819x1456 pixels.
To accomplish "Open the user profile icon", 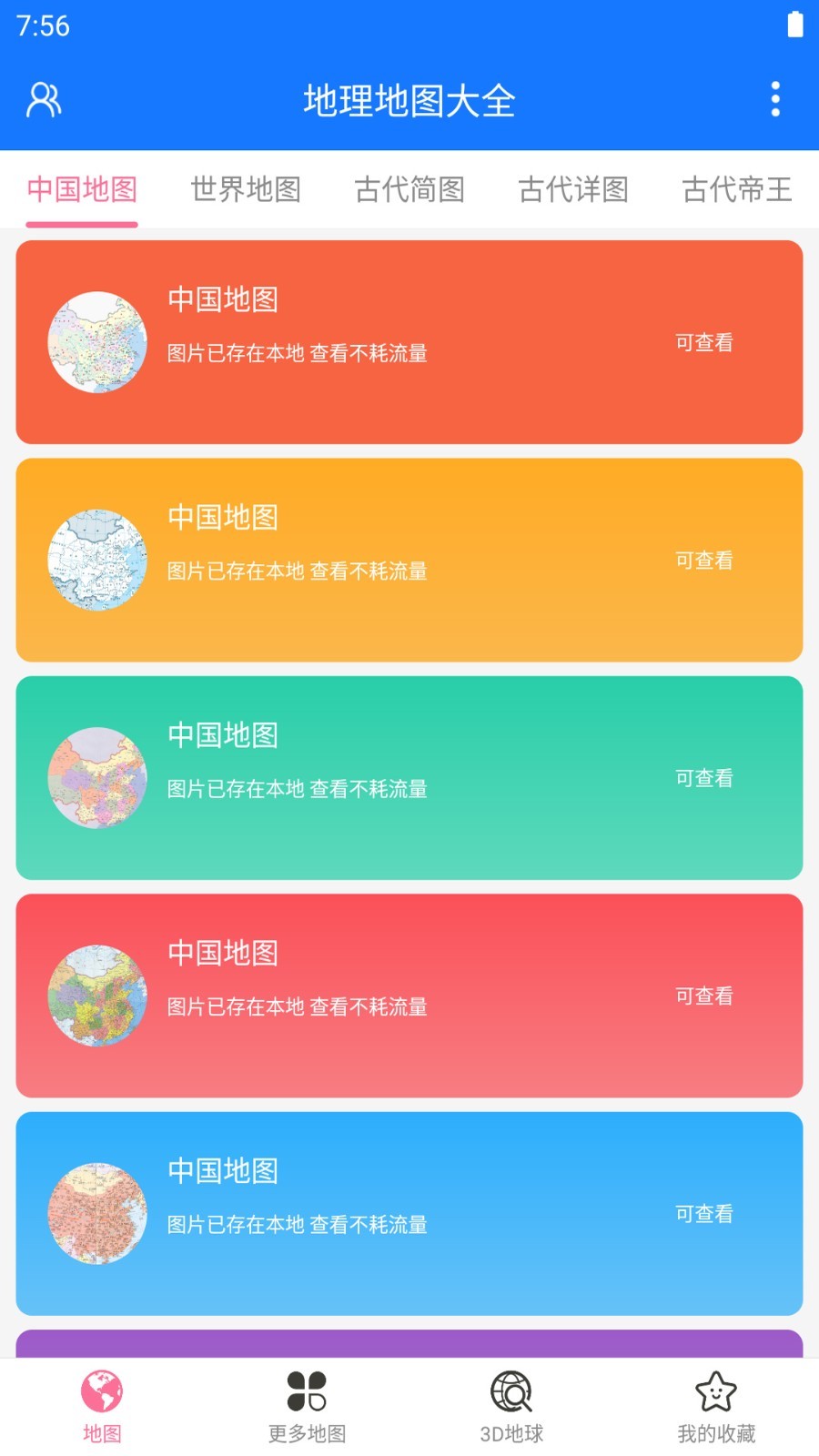I will [x=44, y=99].
